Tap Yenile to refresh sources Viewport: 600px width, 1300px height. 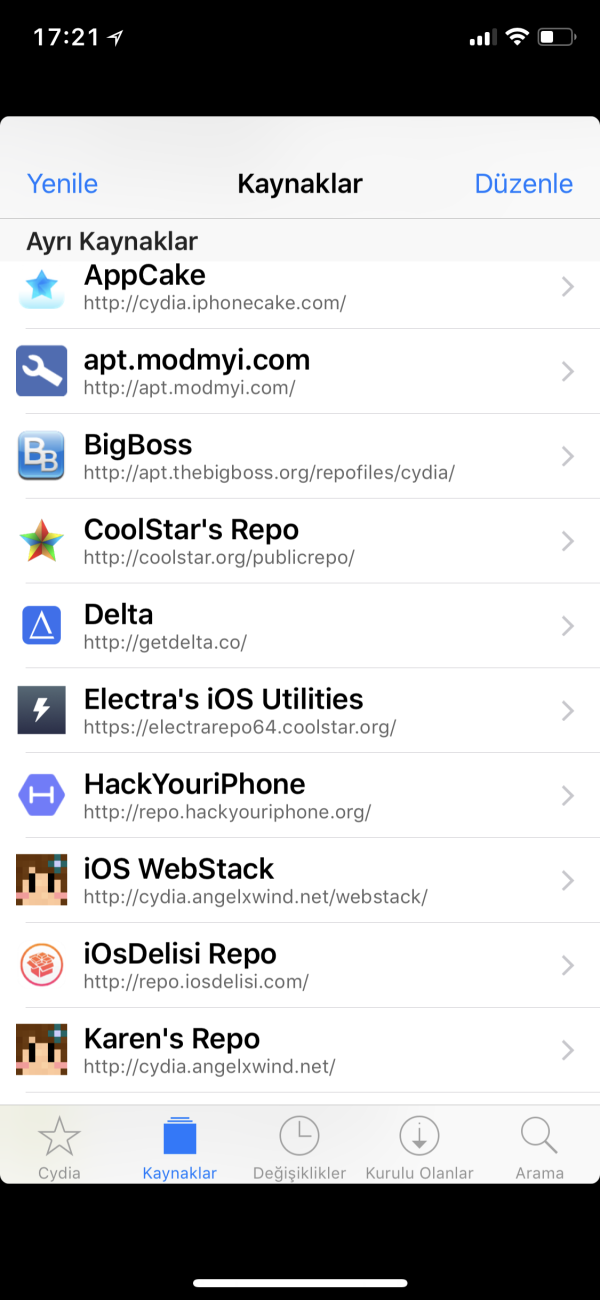pos(62,184)
